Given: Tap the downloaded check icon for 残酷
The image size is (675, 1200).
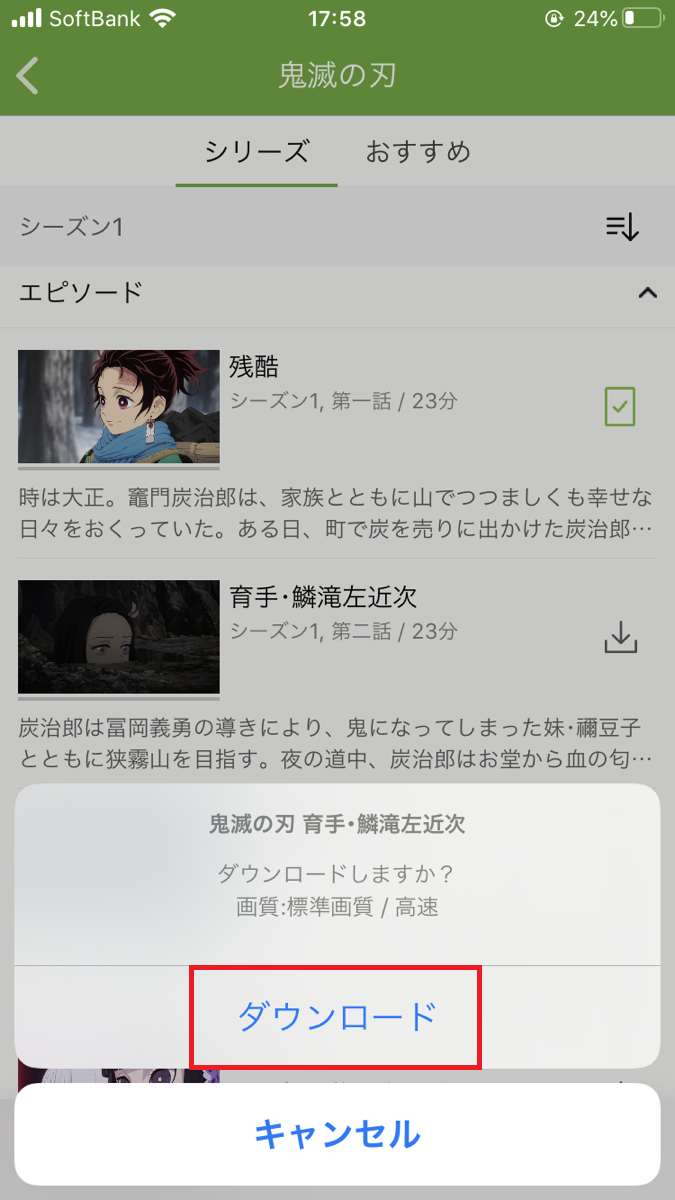Looking at the screenshot, I should 620,406.
